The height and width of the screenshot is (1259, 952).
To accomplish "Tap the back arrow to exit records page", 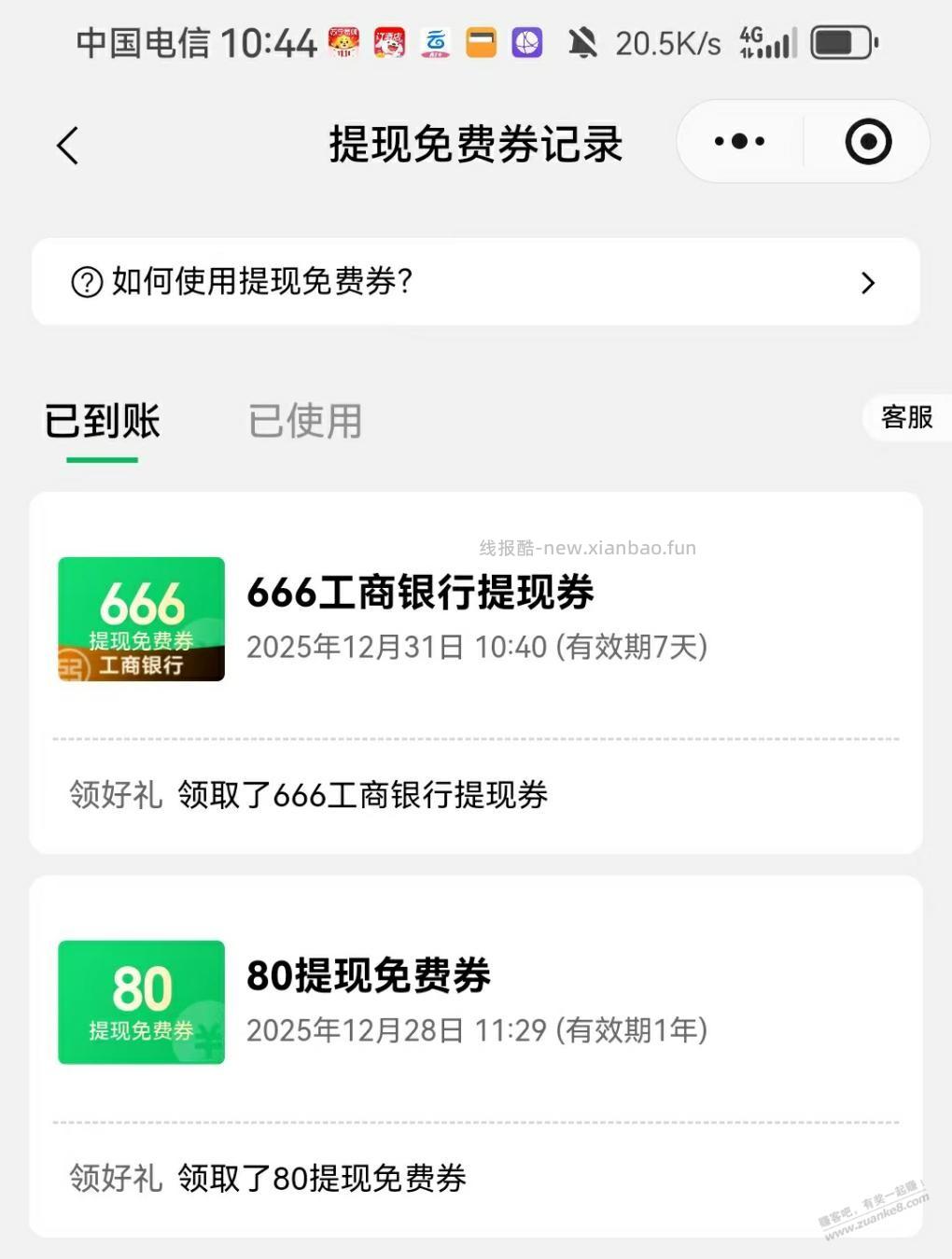I will pos(65,146).
